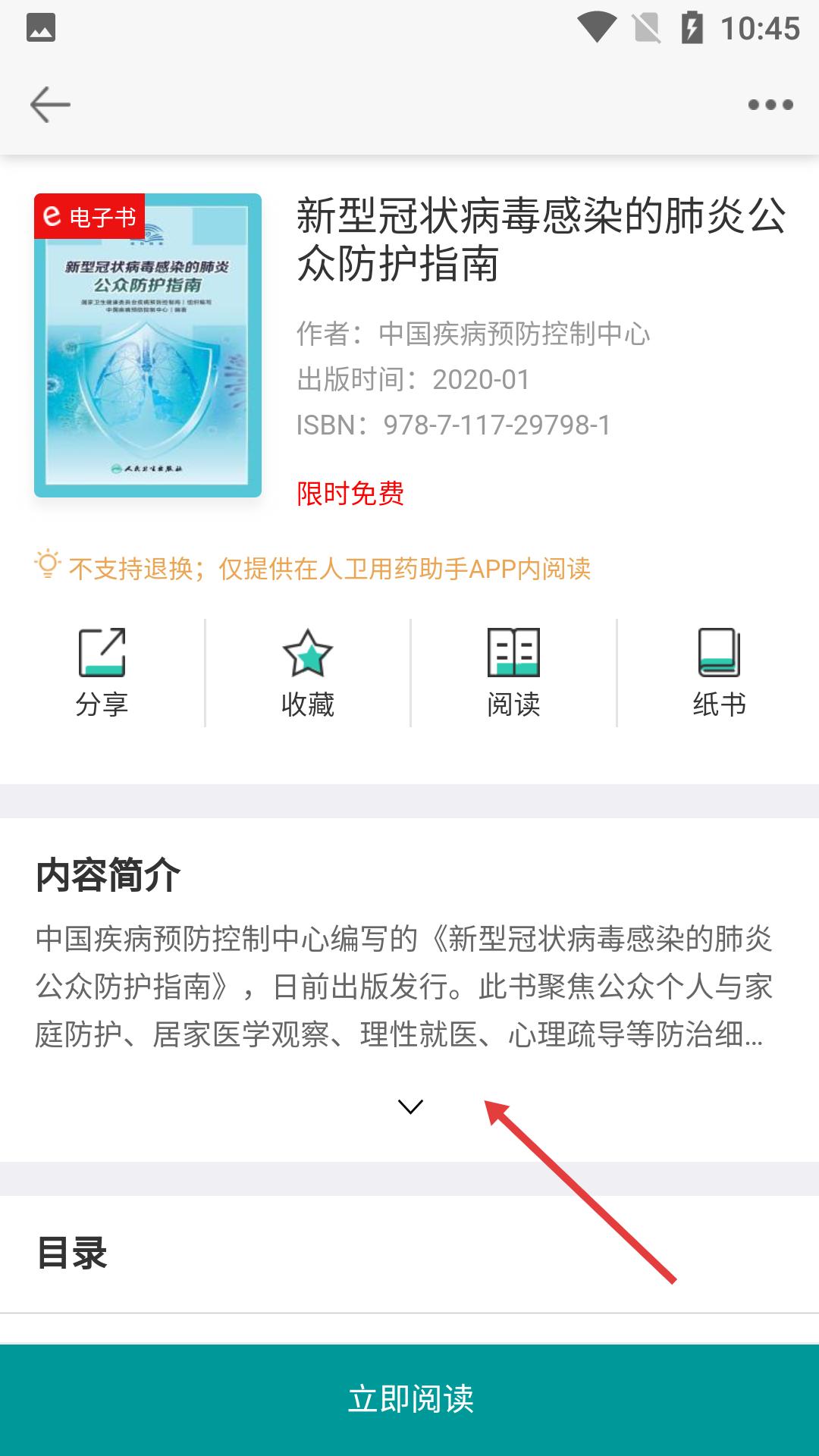Open the 阅读 reading option
Screen dimensions: 819x1456
point(513,673)
